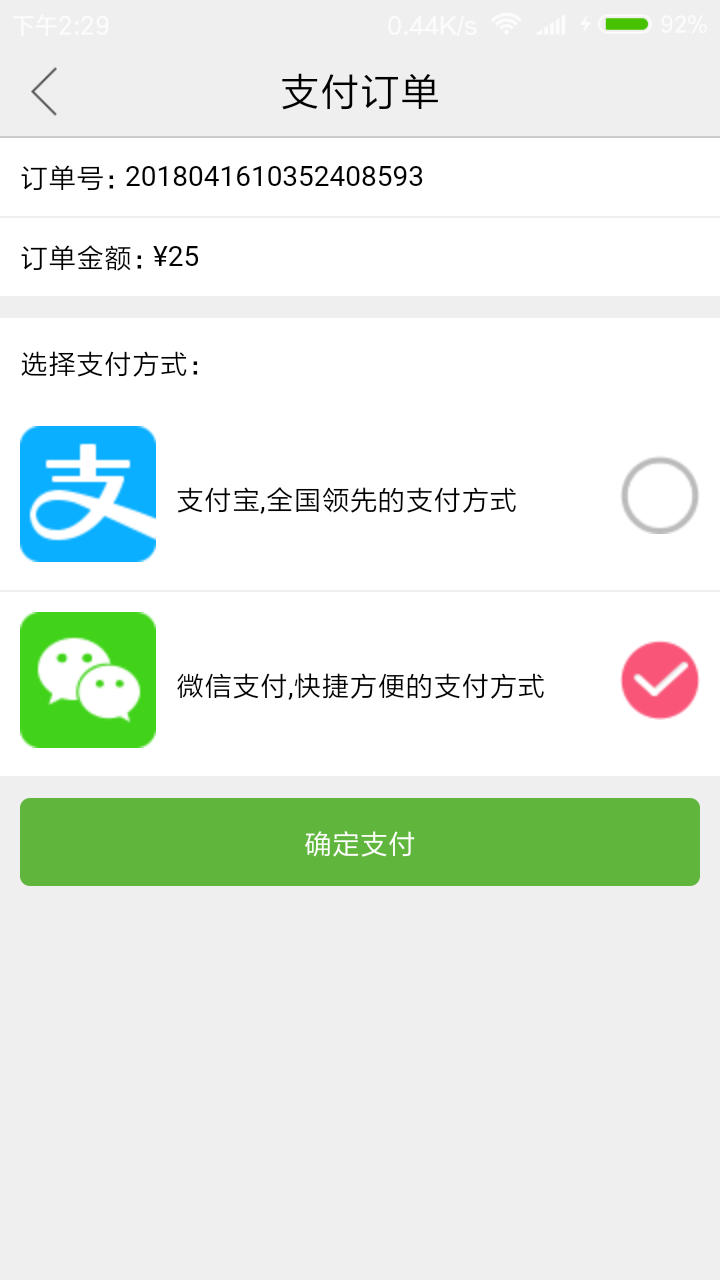Select the Alipay (支付宝) radio button
The image size is (720, 1280).
click(x=660, y=495)
